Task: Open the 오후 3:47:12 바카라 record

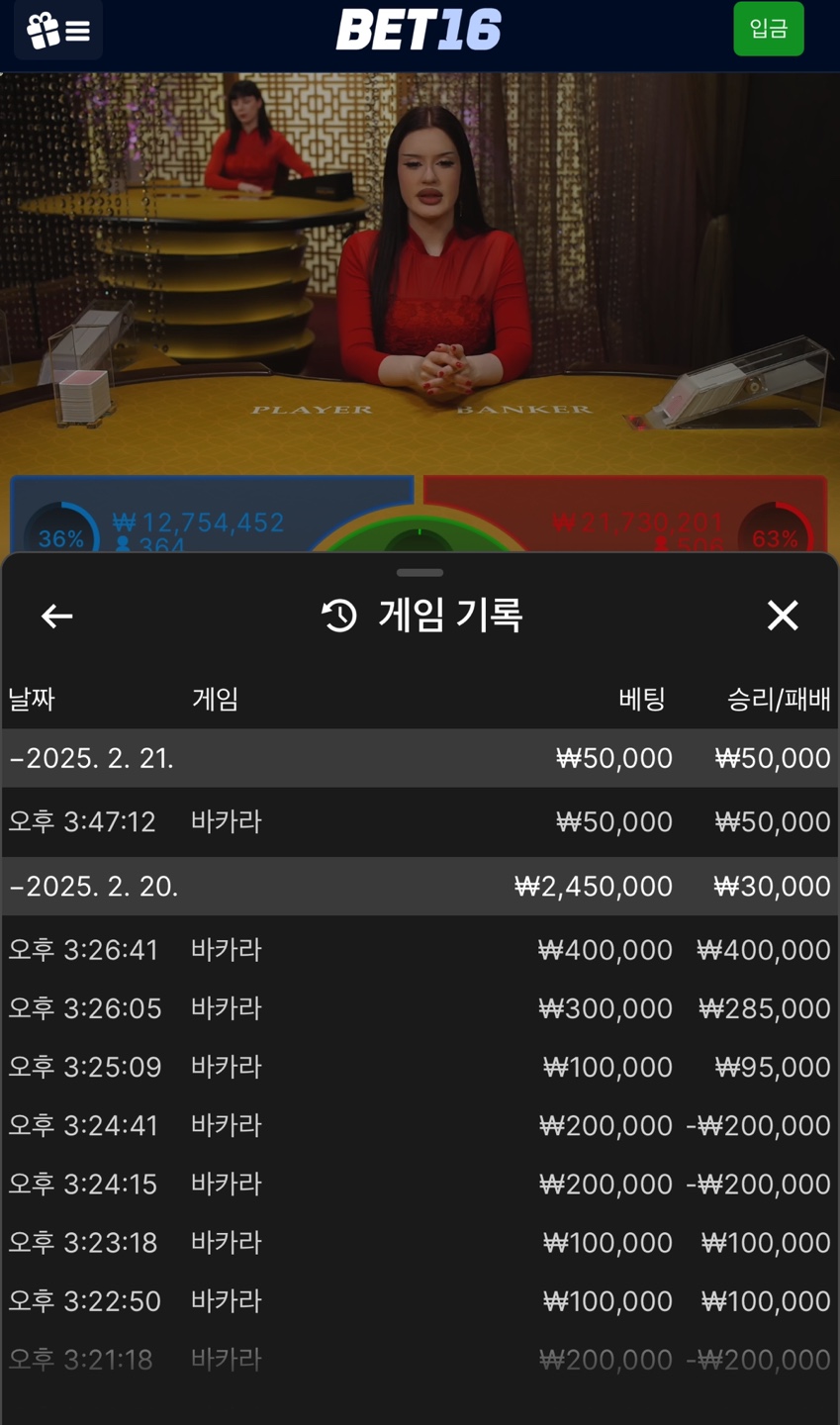Action: 420,822
